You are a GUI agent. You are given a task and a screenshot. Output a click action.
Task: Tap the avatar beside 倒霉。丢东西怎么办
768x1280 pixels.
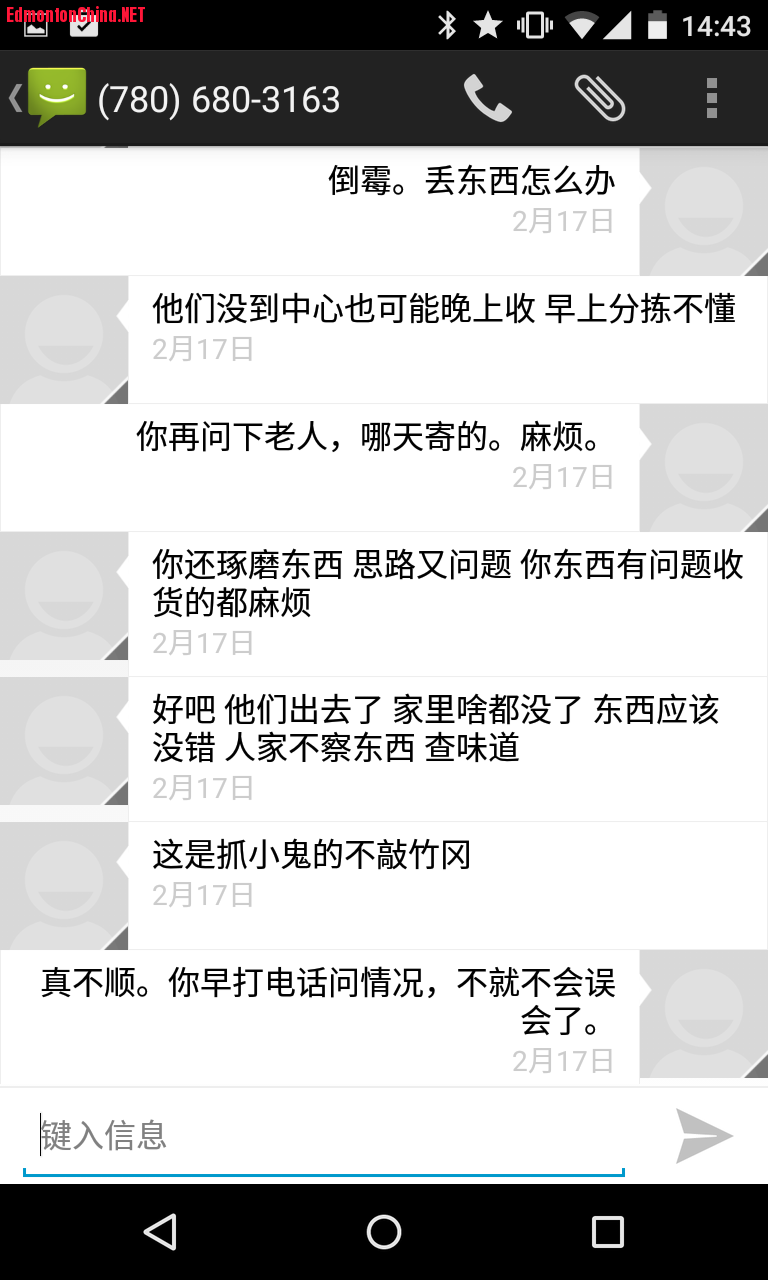coord(703,212)
